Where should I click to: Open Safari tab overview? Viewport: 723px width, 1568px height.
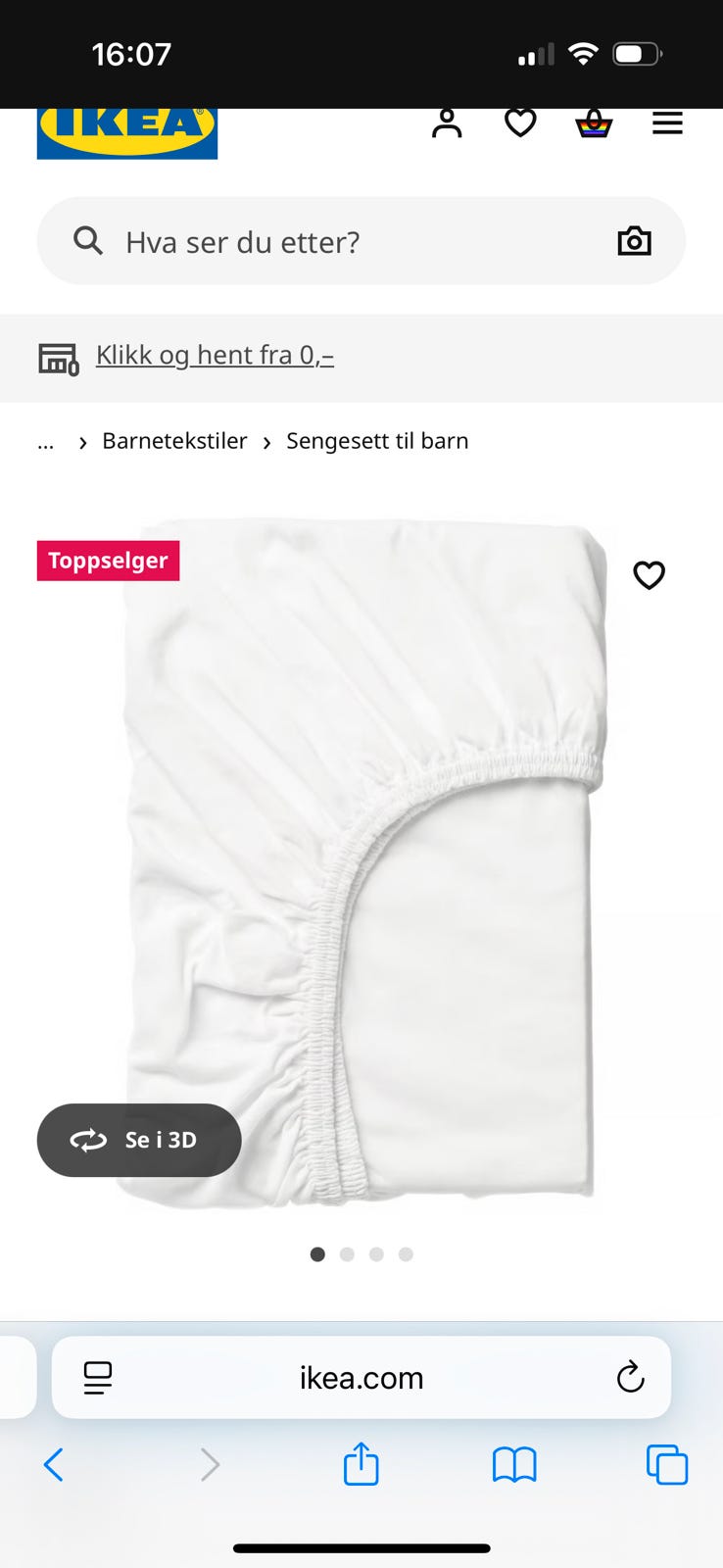coord(667,1465)
